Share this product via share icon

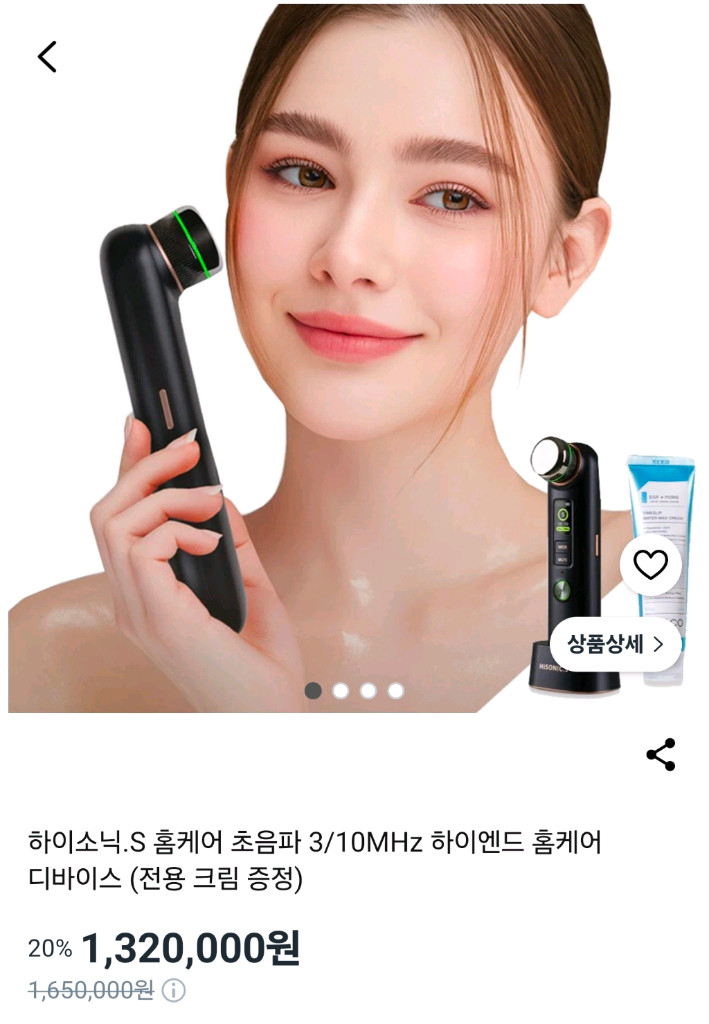(661, 755)
